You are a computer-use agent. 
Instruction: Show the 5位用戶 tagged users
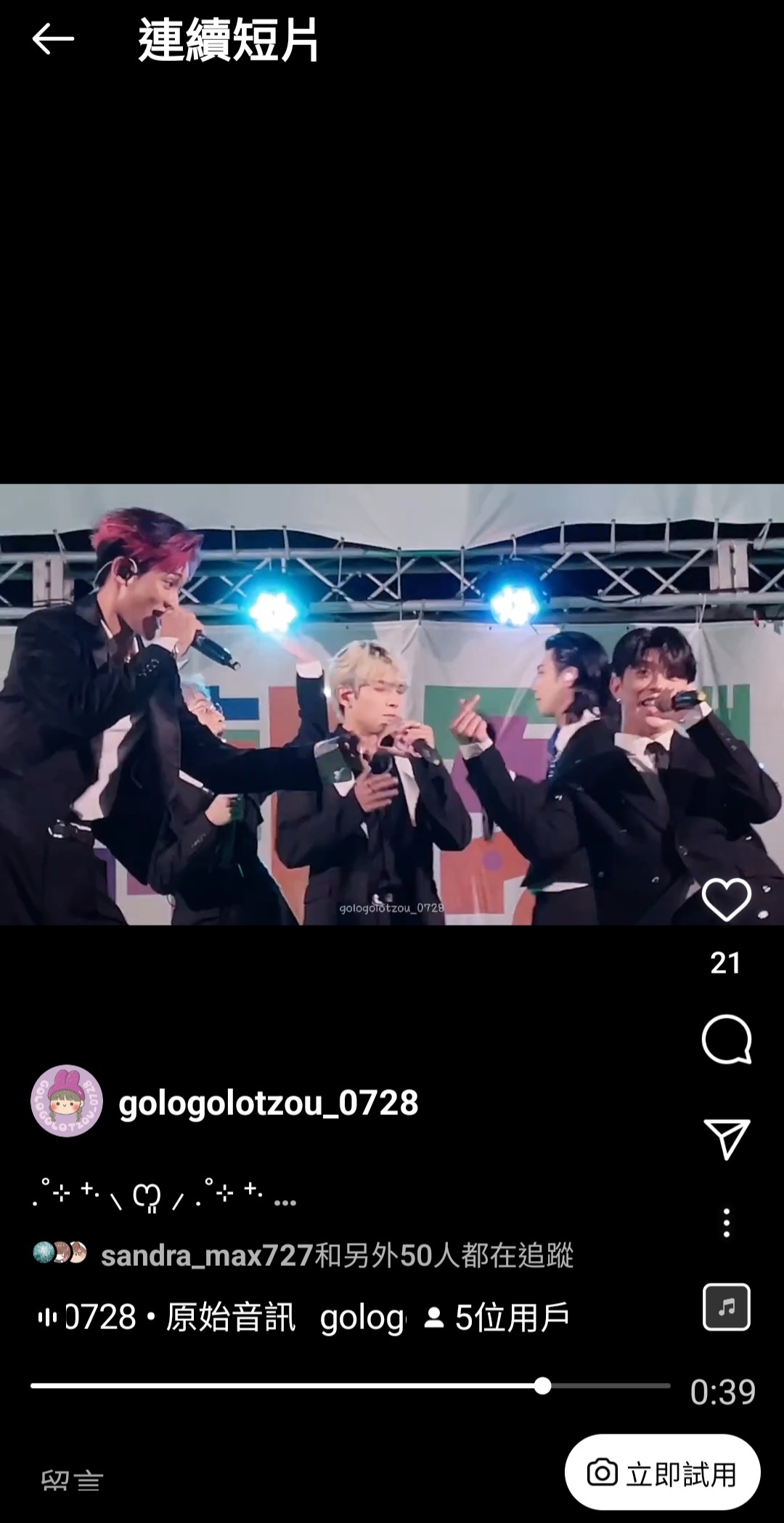pyautogui.click(x=497, y=1318)
